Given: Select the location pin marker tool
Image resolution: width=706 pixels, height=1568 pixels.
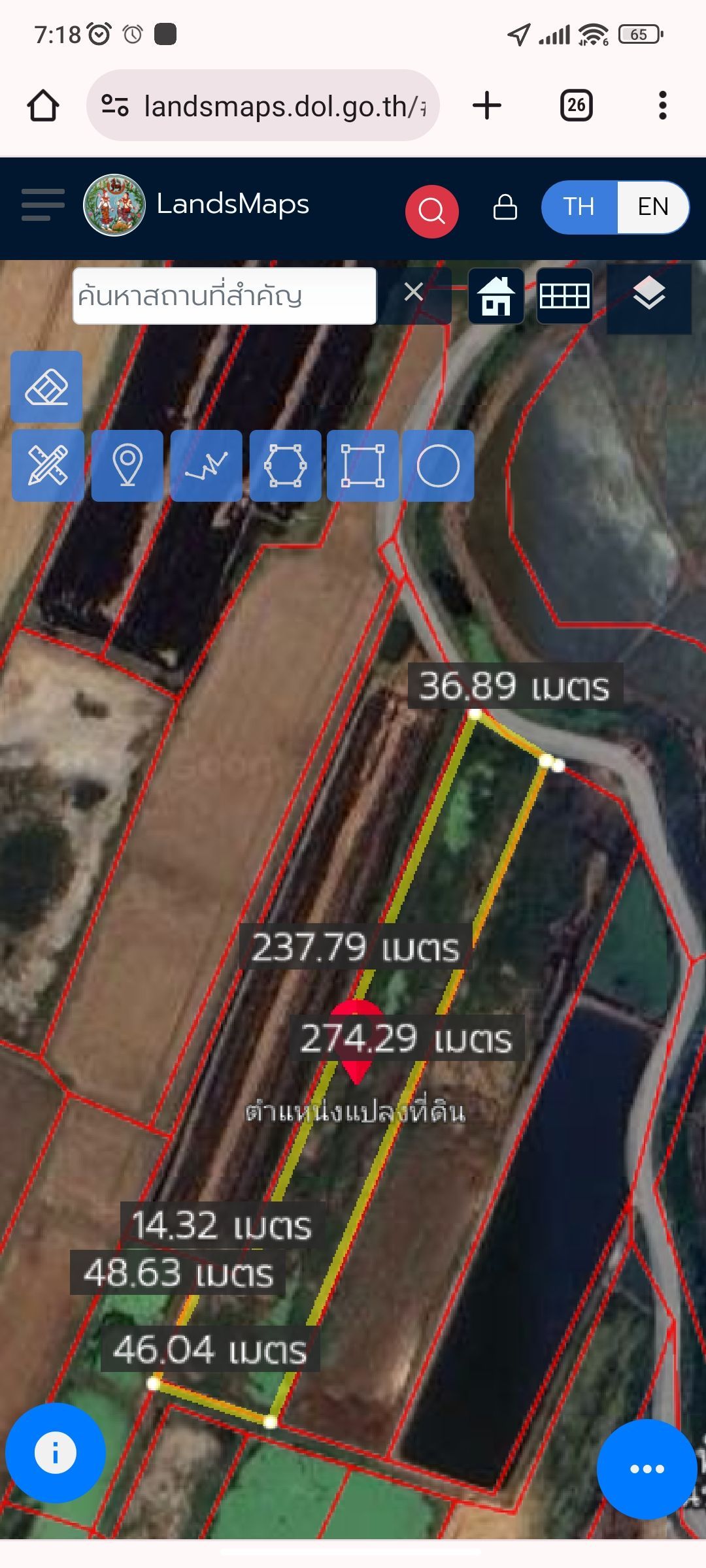Looking at the screenshot, I should pos(127,465).
